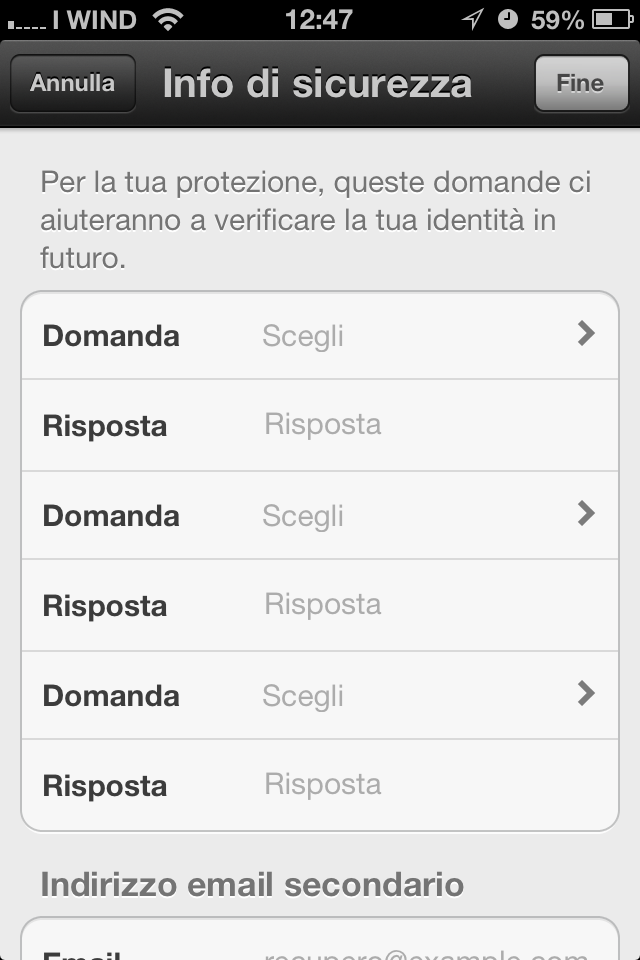This screenshot has height=960, width=640.
Task: Confirm with the Fine button
Action: click(581, 83)
